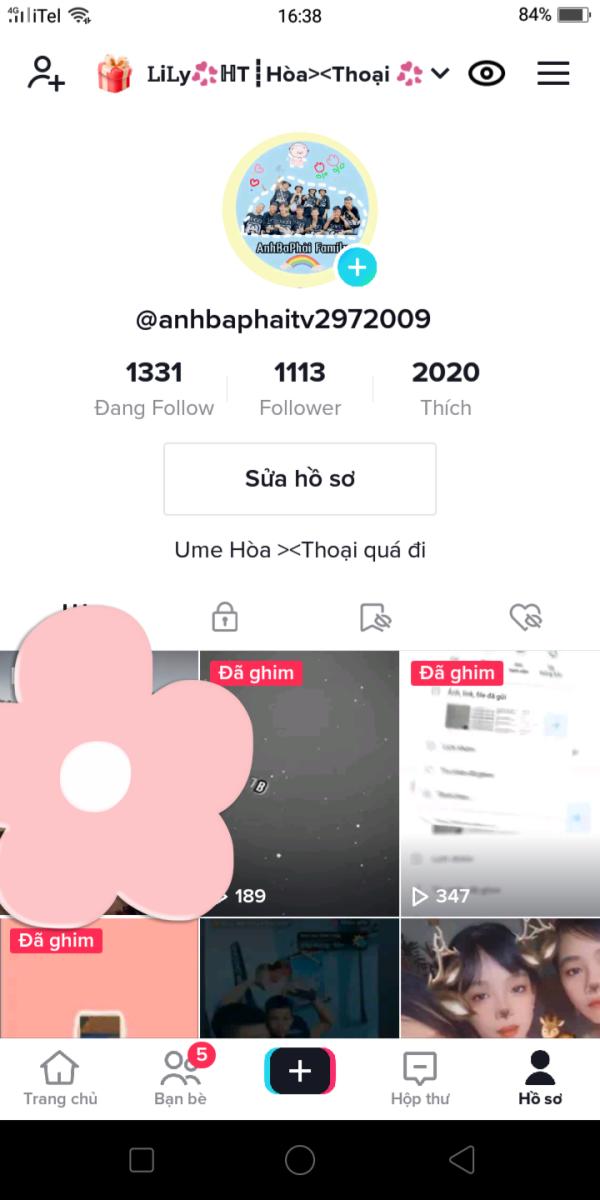Go to Trang chủ tab
Image resolution: width=600 pixels, height=1200 pixels.
coord(60,1078)
